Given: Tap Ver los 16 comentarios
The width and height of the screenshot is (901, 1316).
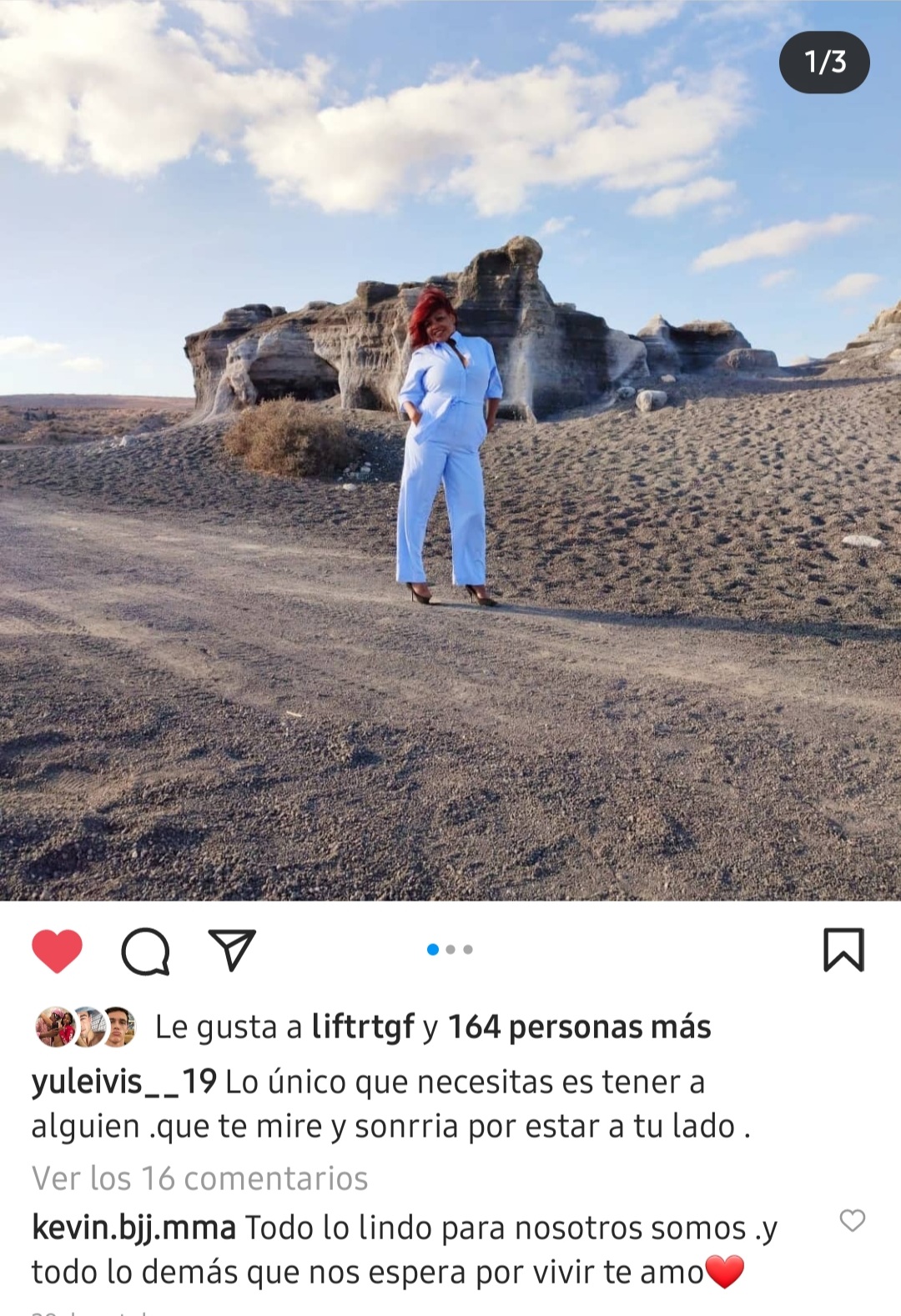Looking at the screenshot, I should pos(199,1178).
